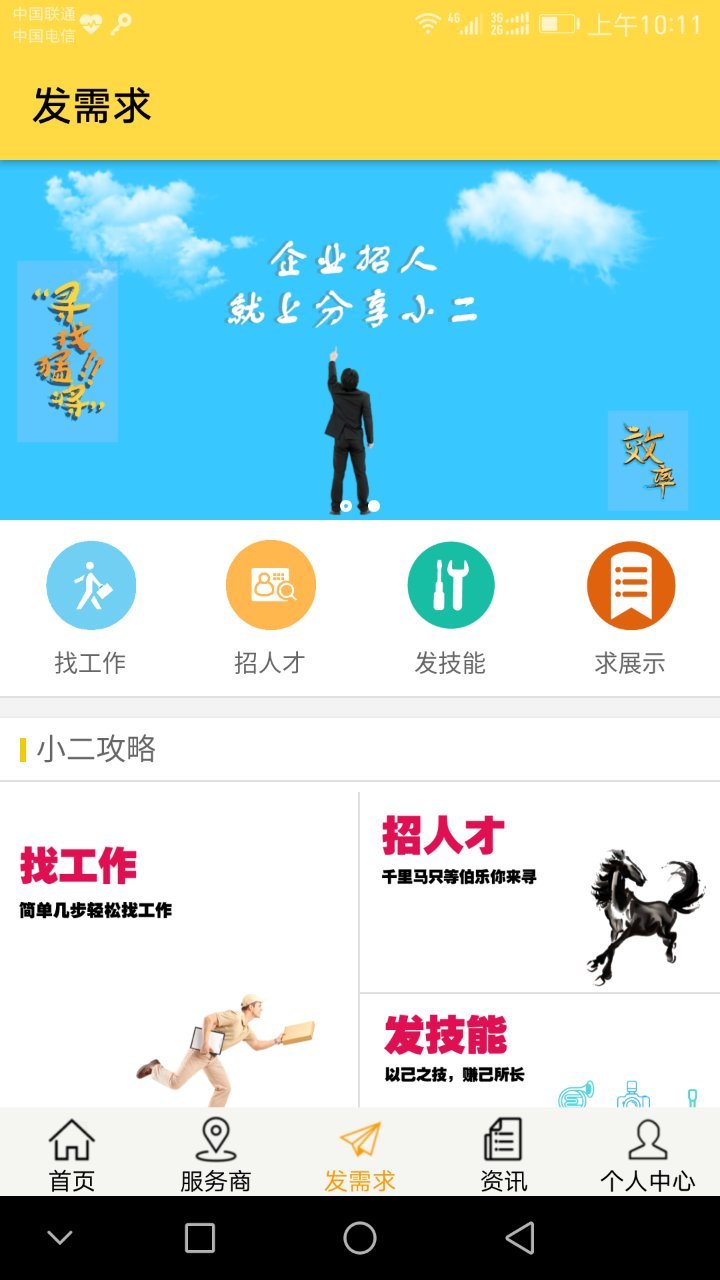Open the 求展示 shortcut icon
This screenshot has height=1280, width=720.
click(x=630, y=586)
